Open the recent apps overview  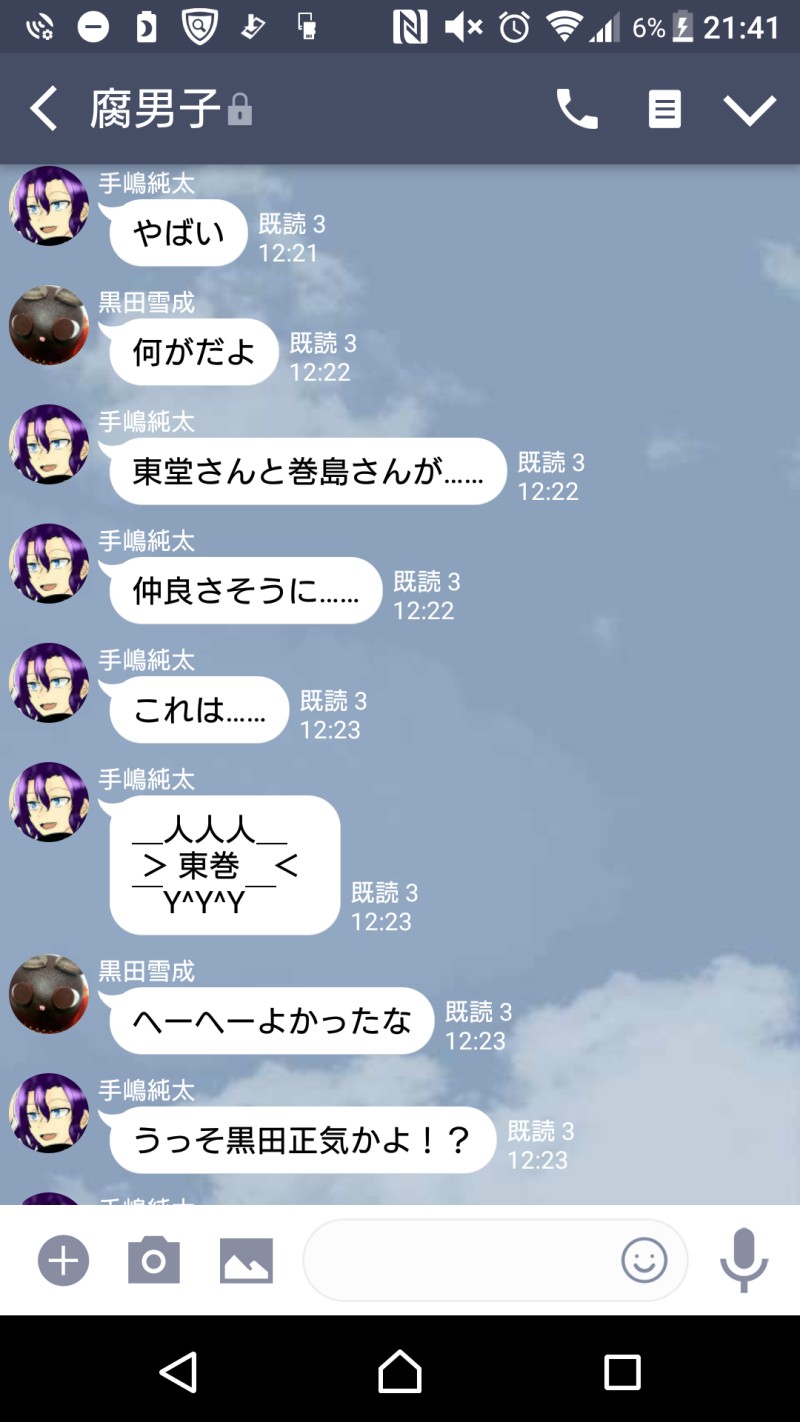click(622, 1372)
